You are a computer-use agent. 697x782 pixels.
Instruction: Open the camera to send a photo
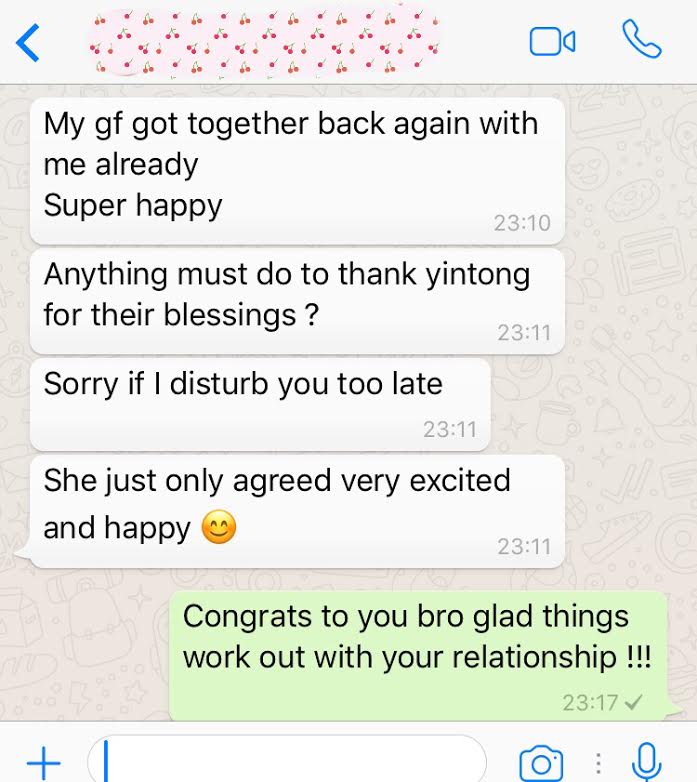tap(541, 763)
